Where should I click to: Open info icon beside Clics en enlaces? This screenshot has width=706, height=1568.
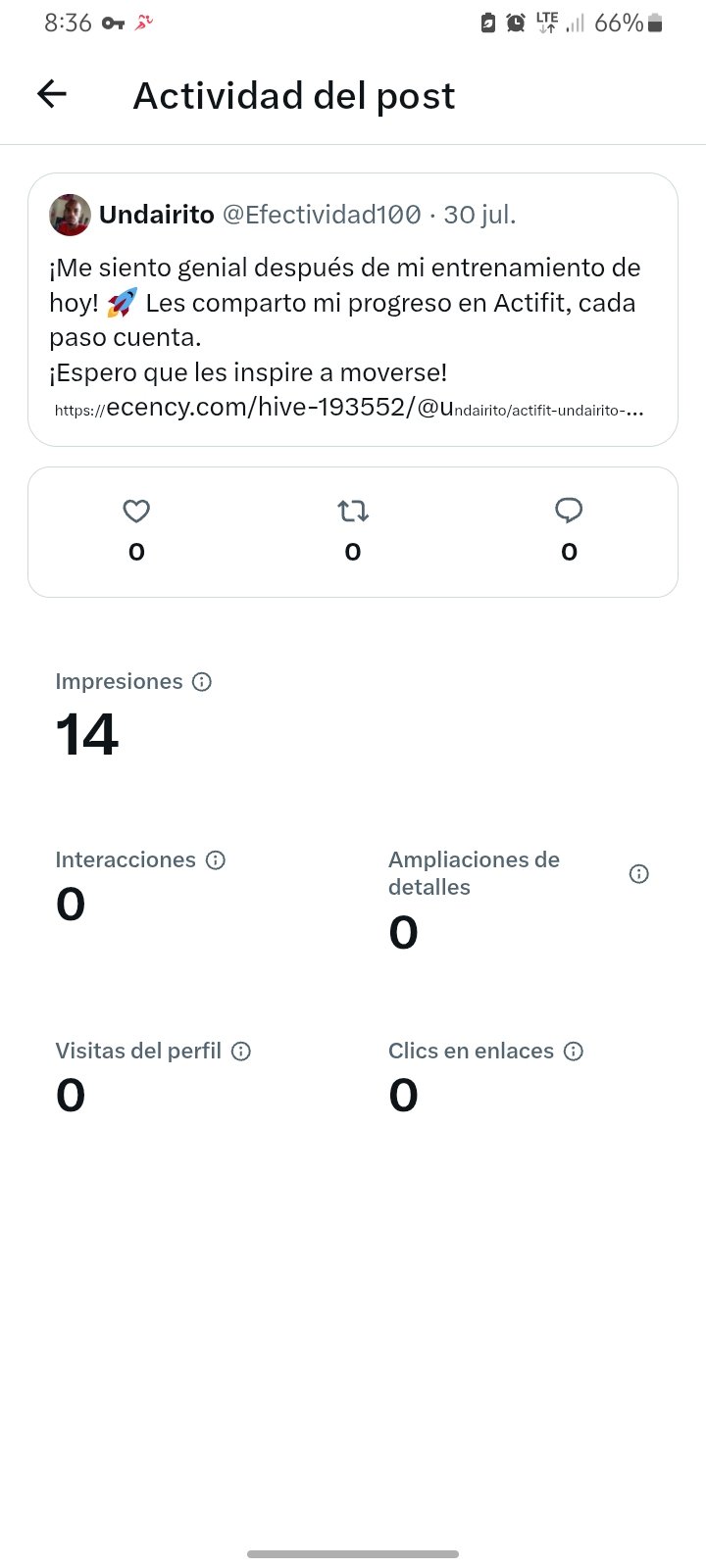pos(574,1052)
